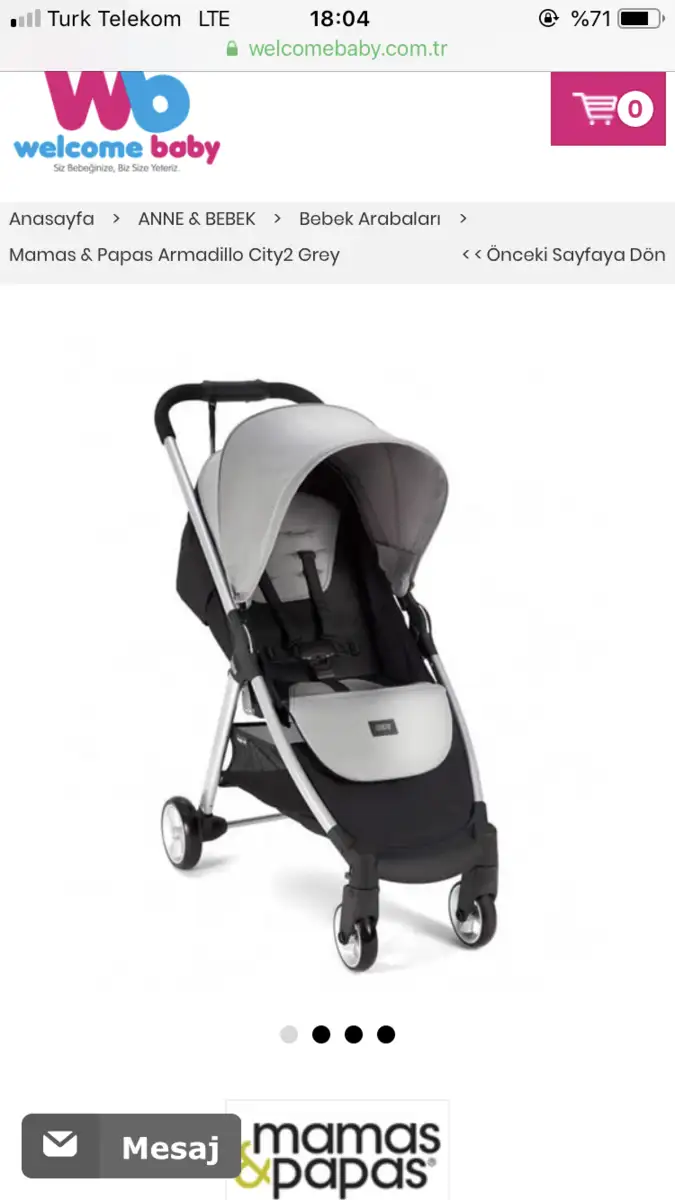Select the third image indicator dot
Viewport: 675px width, 1200px height.
click(354, 1034)
